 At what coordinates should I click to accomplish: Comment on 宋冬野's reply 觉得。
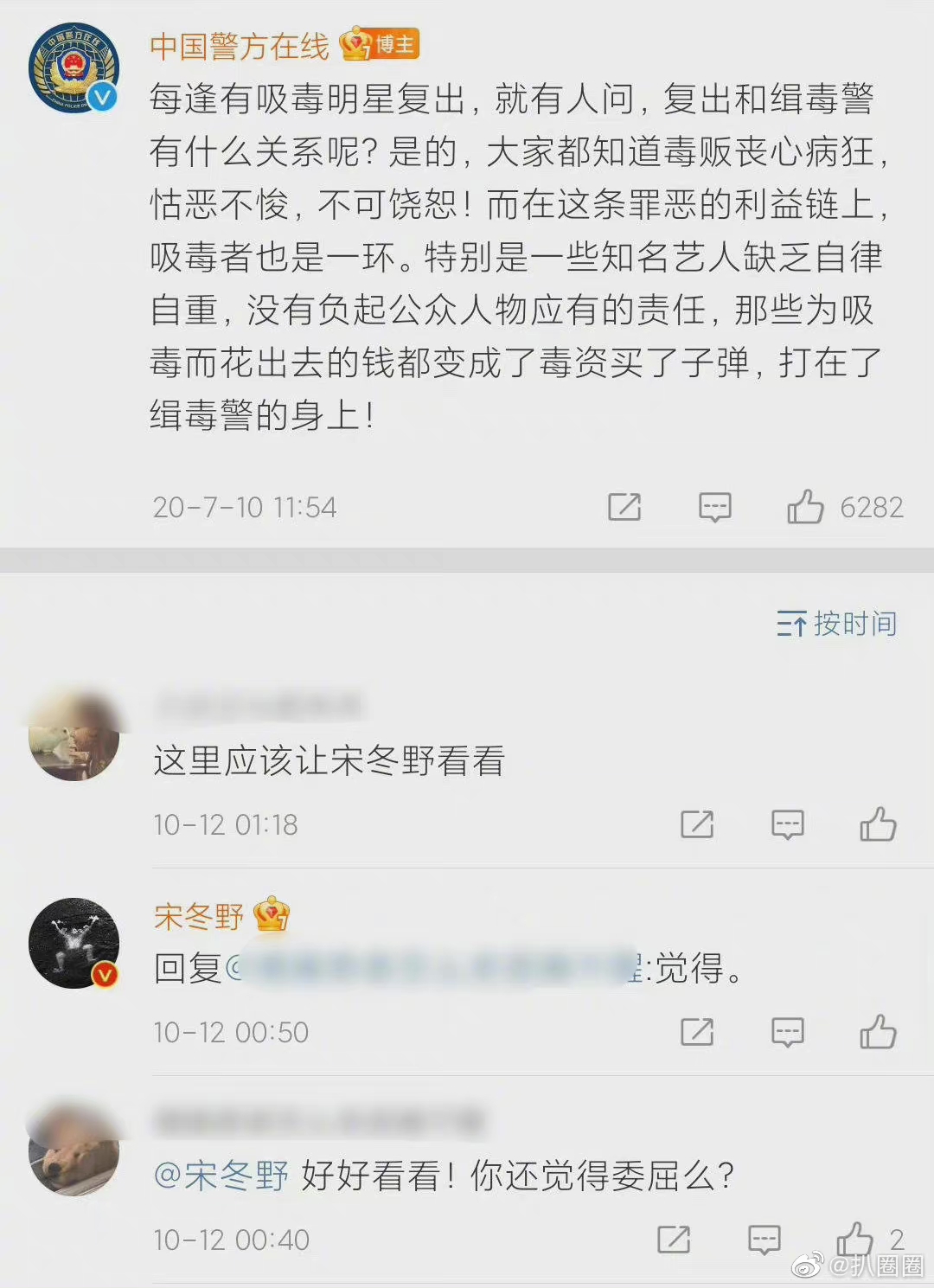(x=787, y=1032)
